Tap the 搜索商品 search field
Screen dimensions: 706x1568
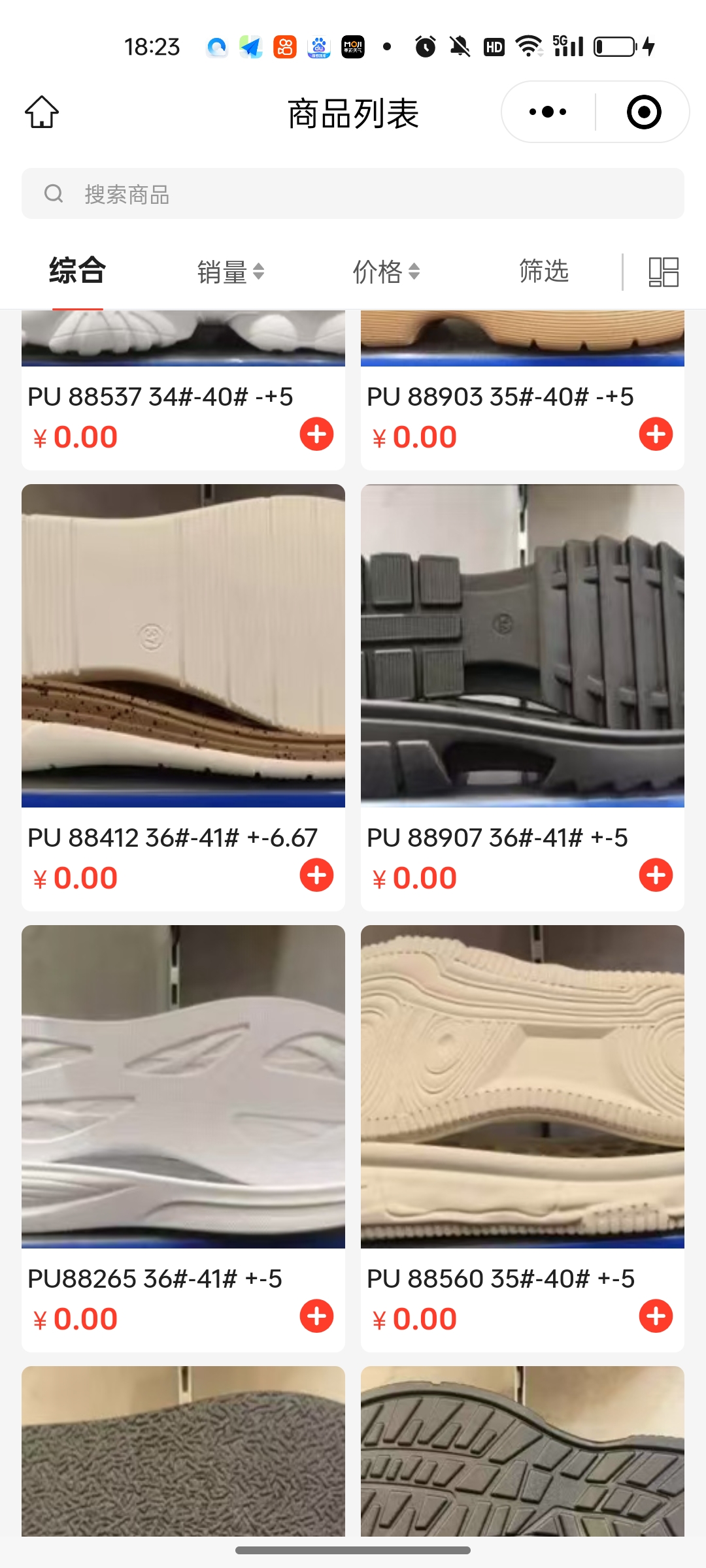[x=353, y=194]
